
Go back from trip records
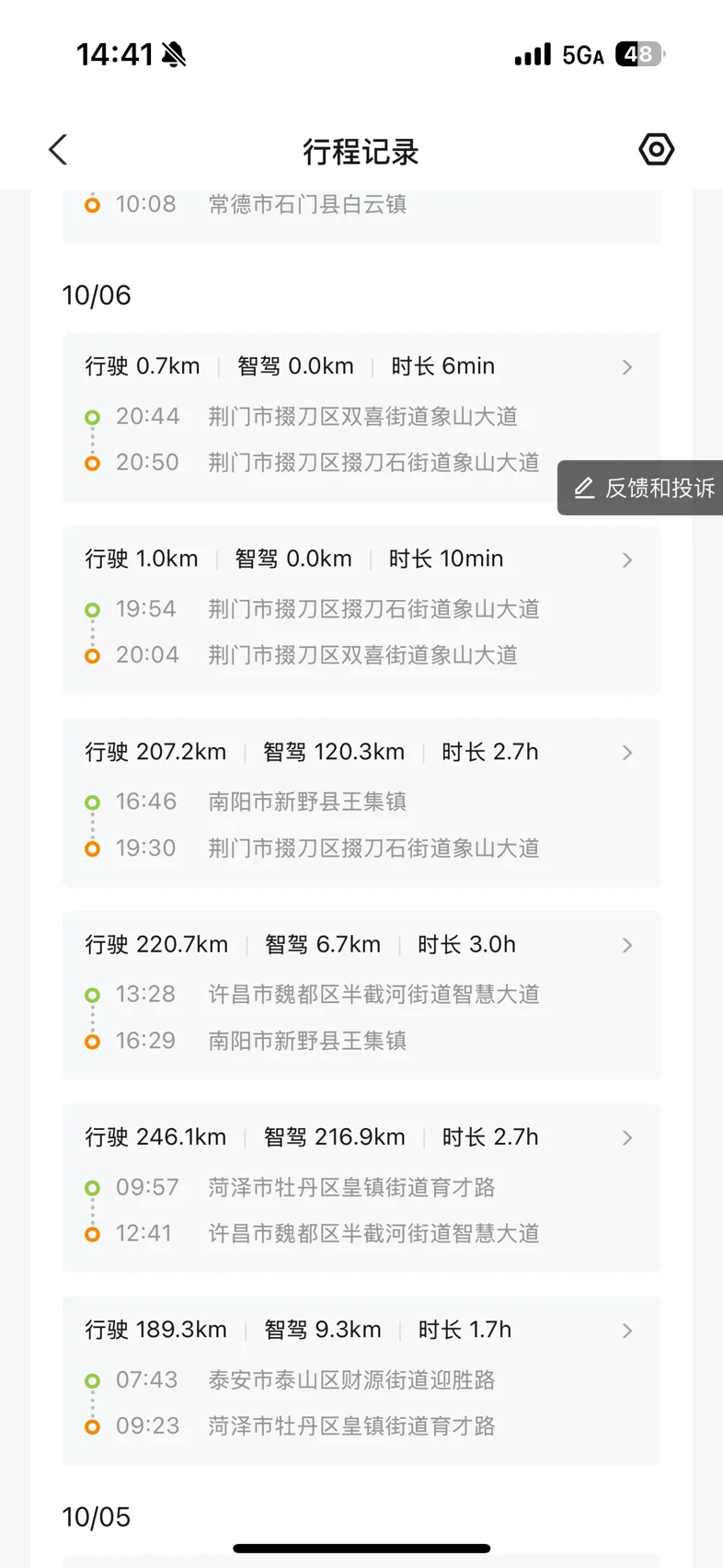(58, 150)
